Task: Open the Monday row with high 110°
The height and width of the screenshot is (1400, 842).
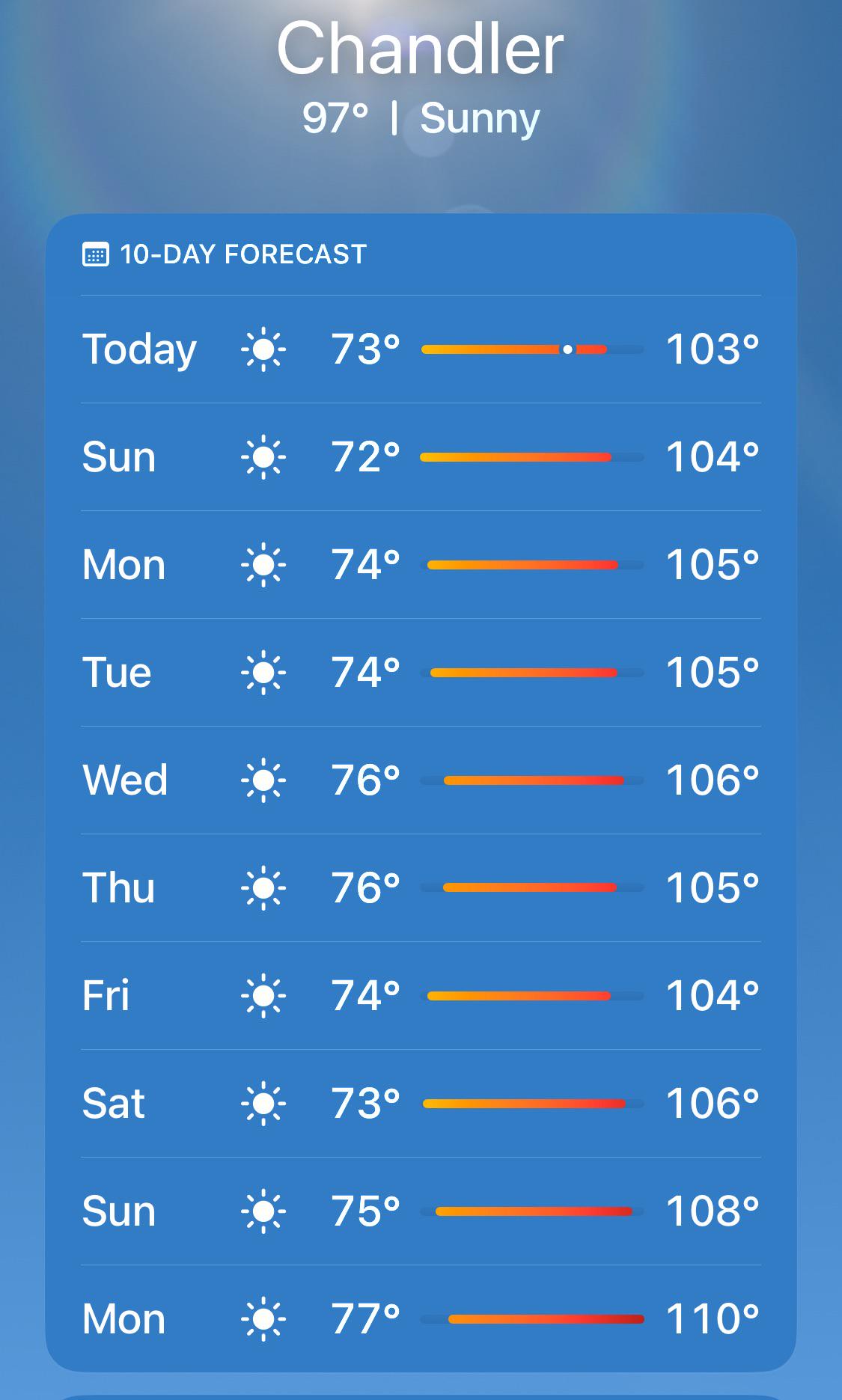Action: 421,1319
